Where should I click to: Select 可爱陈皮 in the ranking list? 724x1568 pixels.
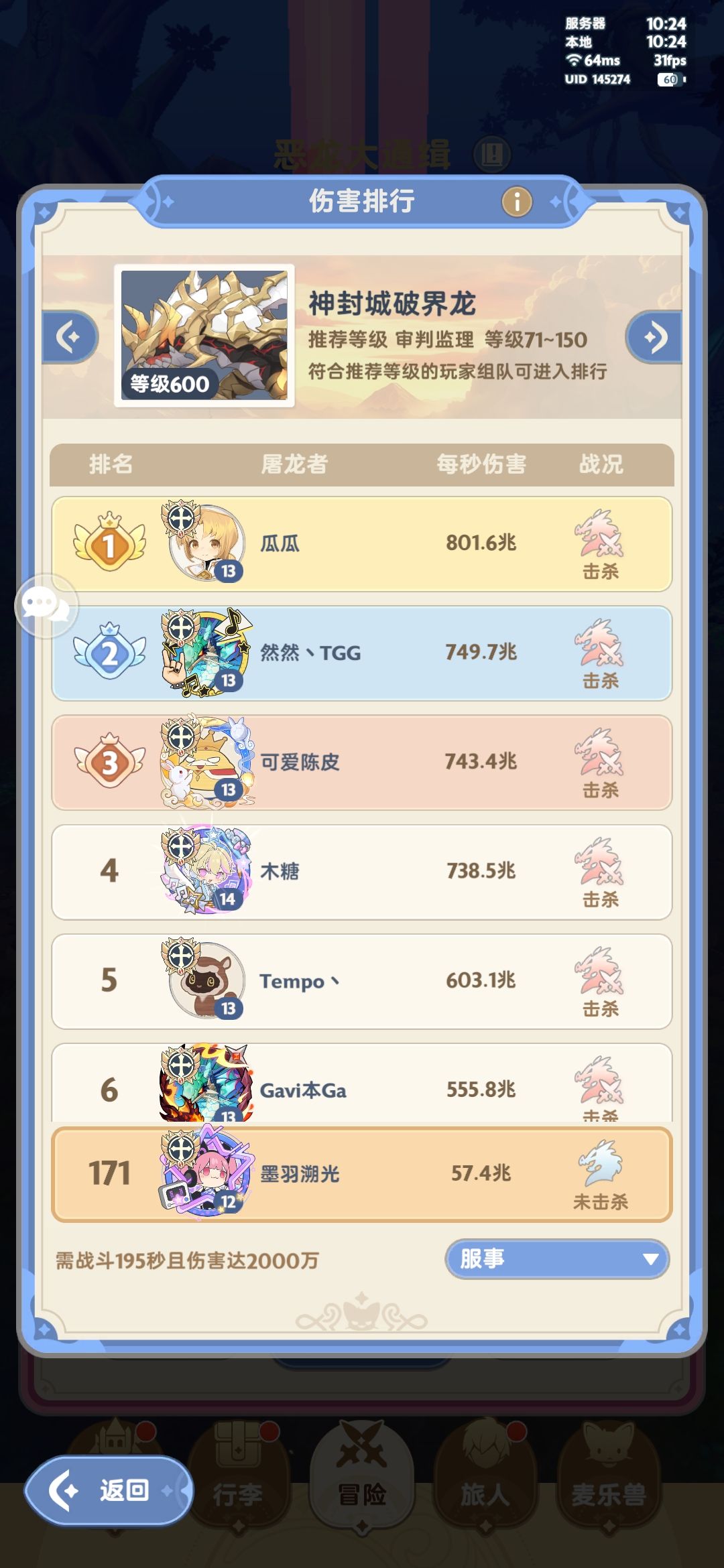tap(362, 763)
